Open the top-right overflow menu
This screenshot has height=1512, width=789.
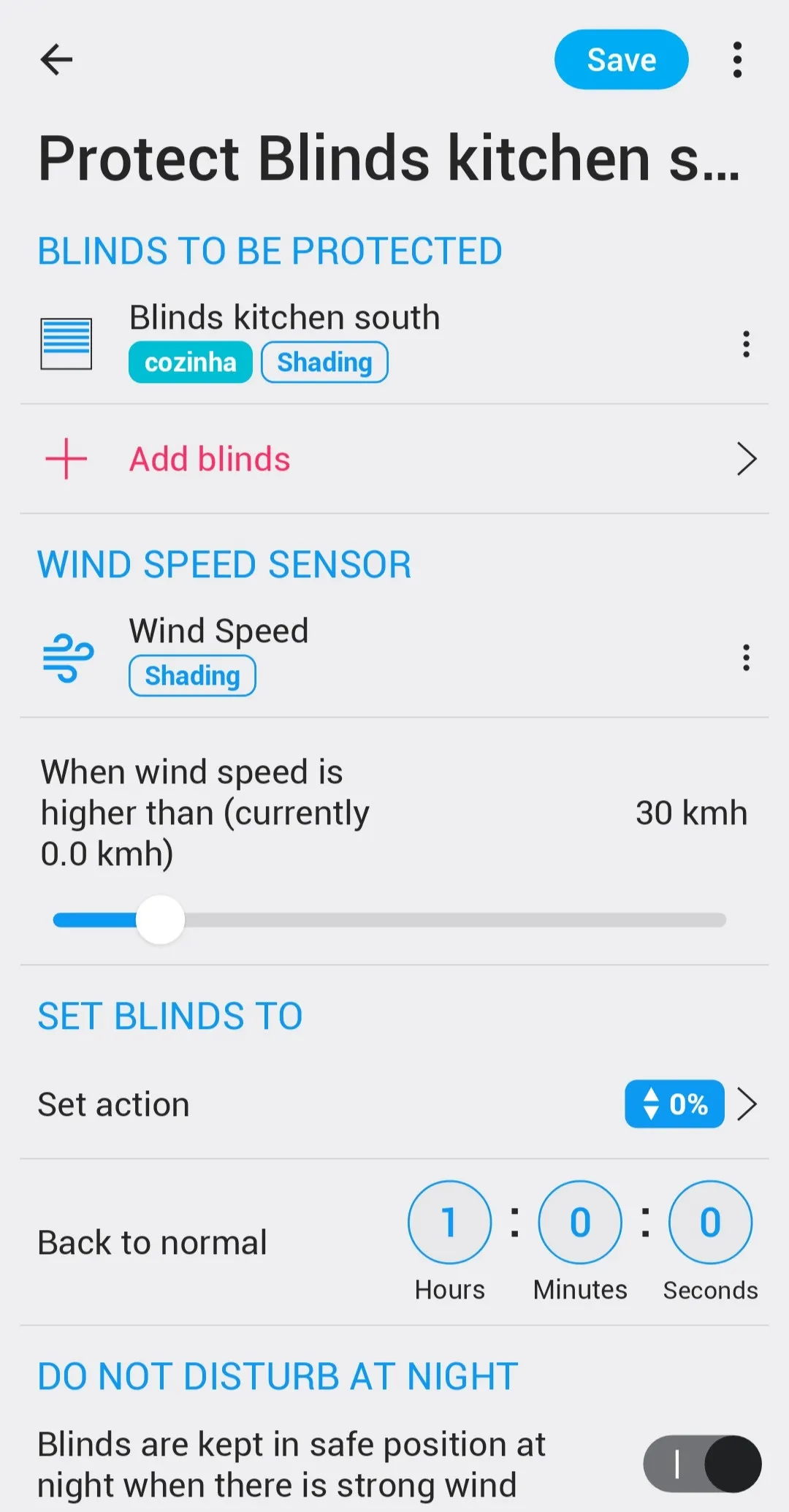point(737,60)
